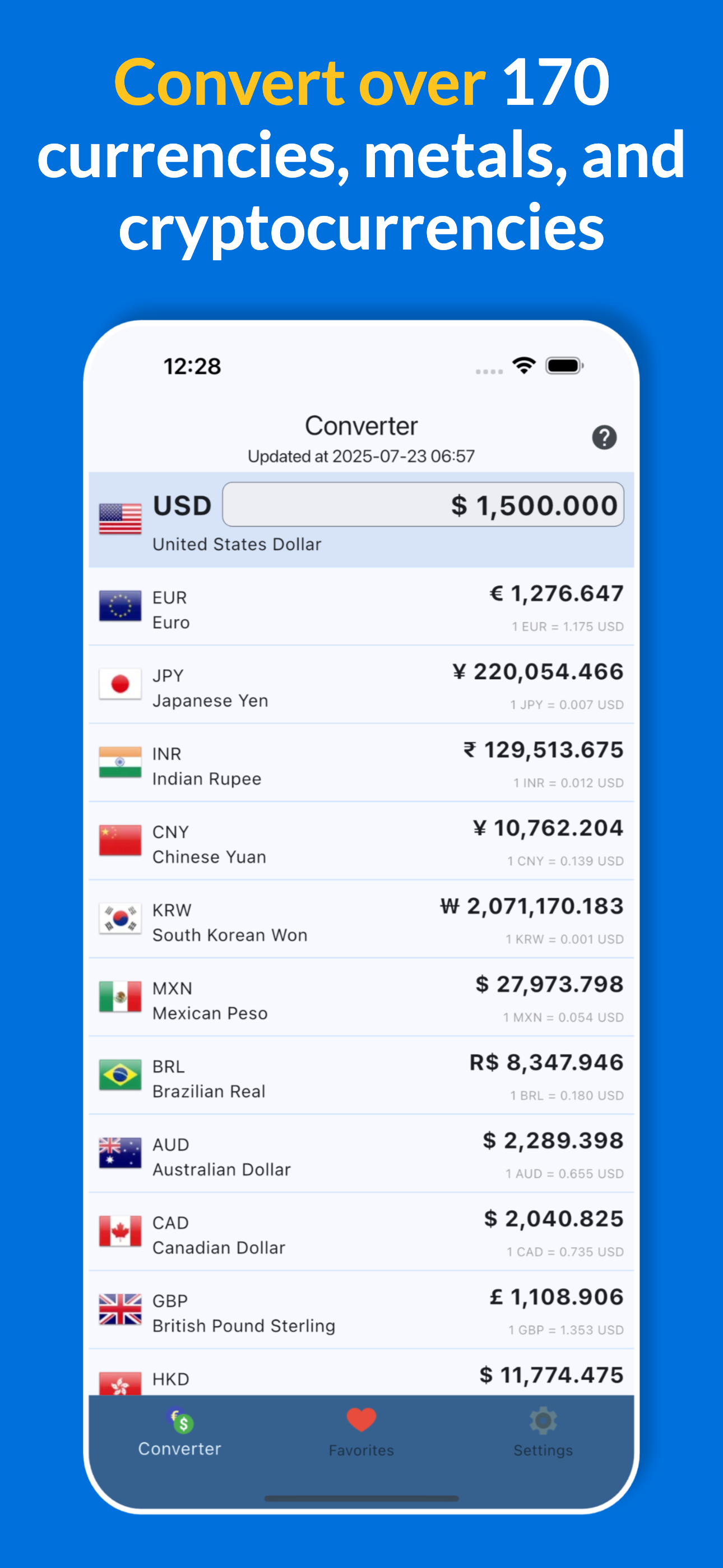The height and width of the screenshot is (1568, 723).
Task: Select the EUR conversion row
Action: tap(361, 605)
